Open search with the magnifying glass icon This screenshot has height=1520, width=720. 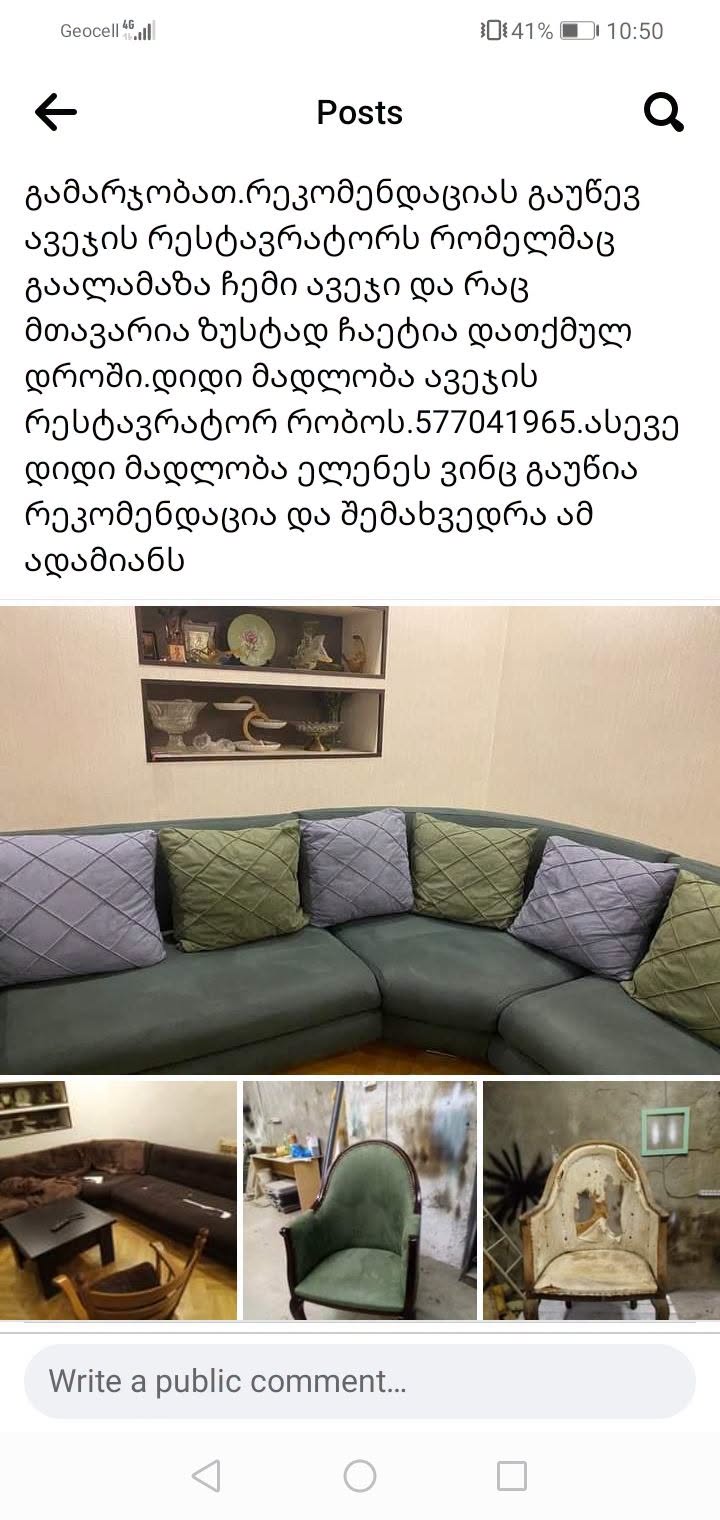[x=663, y=112]
